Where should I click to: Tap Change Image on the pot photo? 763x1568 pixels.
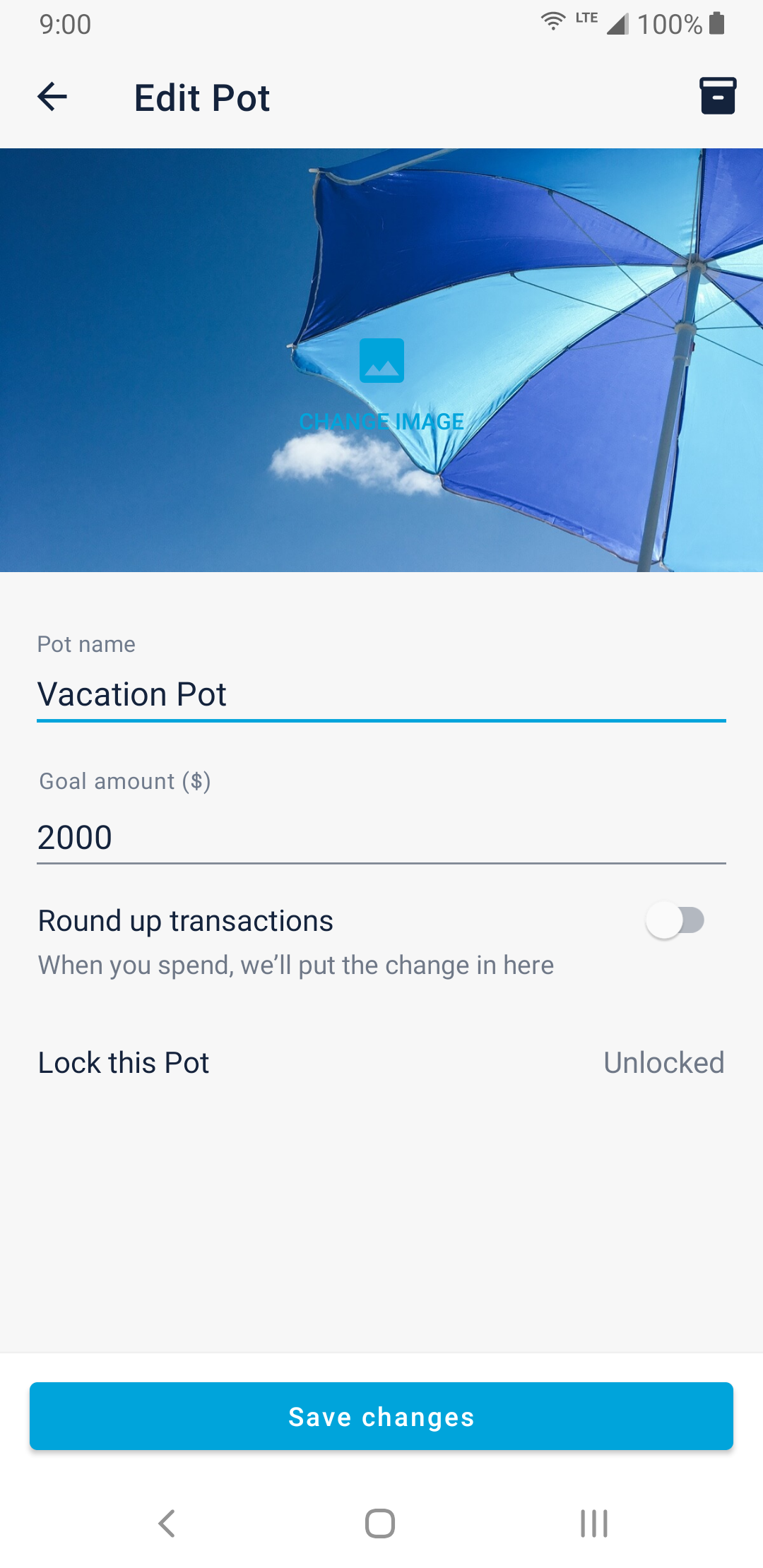coord(381,385)
